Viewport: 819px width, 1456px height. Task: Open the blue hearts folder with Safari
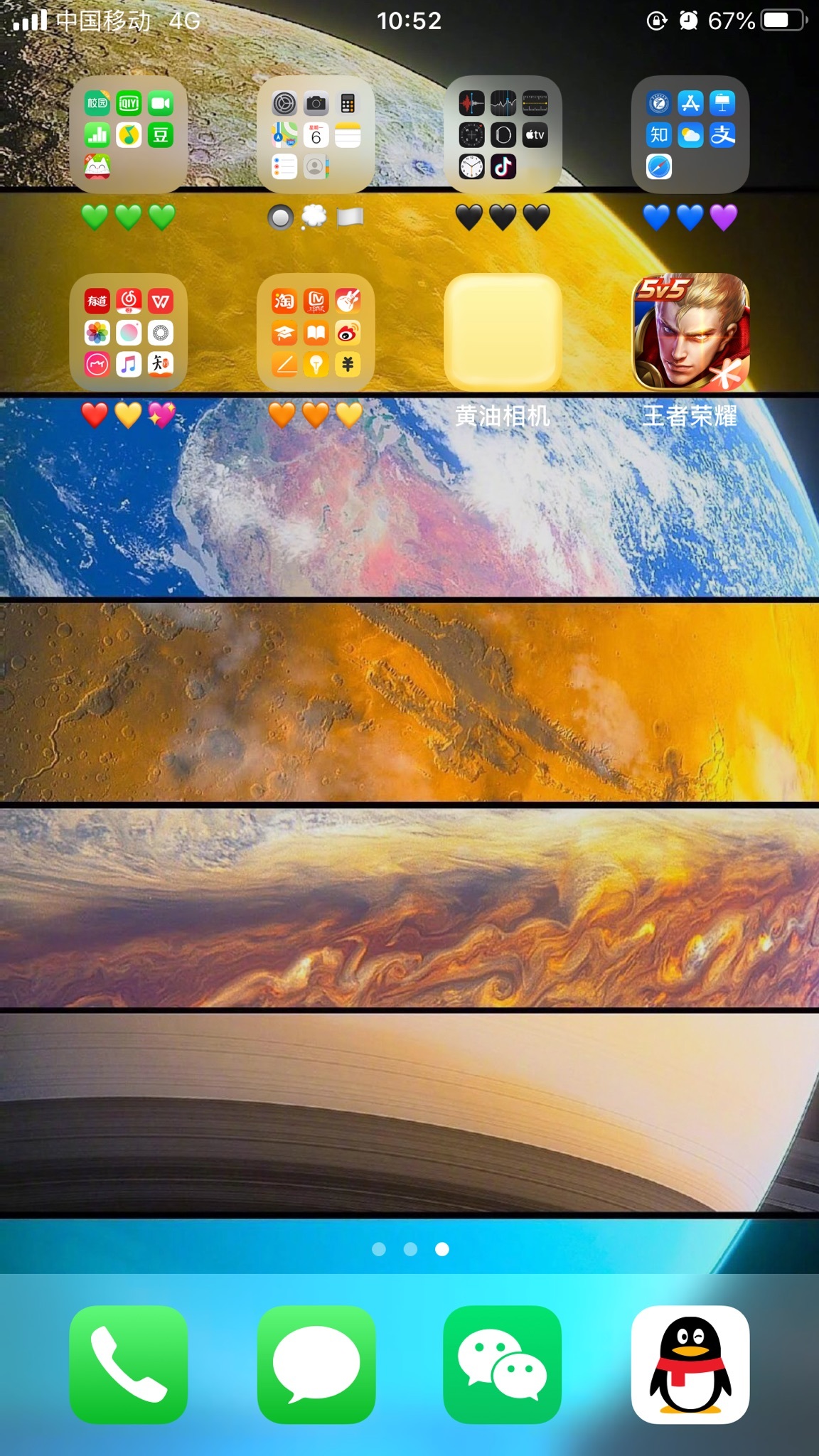(x=690, y=134)
